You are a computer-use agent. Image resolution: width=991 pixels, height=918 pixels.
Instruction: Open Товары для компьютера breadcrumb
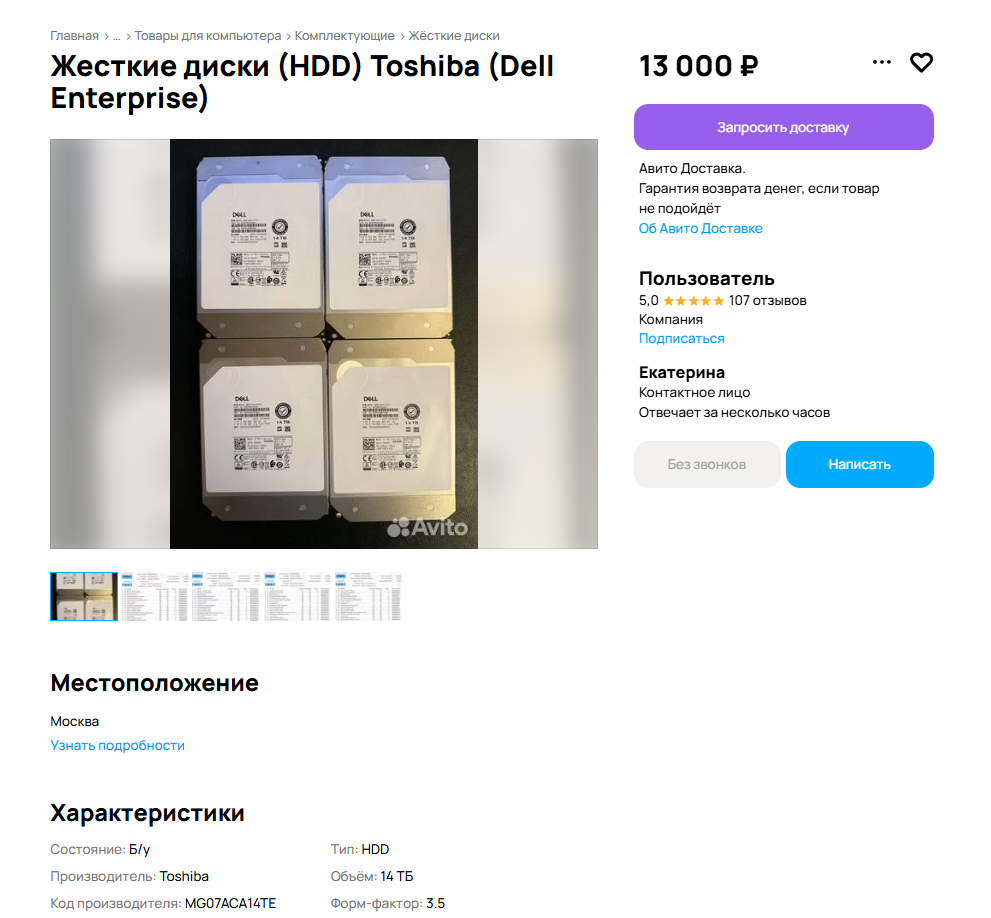point(208,36)
